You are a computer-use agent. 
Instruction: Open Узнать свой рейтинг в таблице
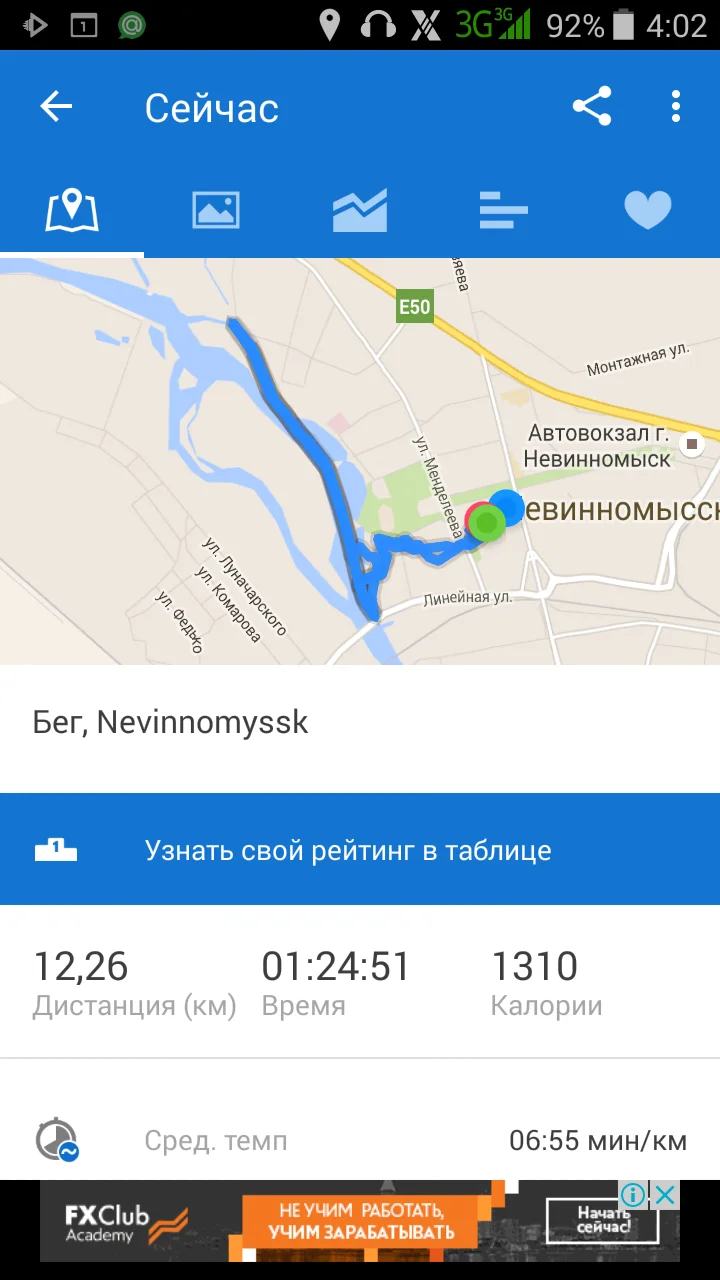(348, 849)
